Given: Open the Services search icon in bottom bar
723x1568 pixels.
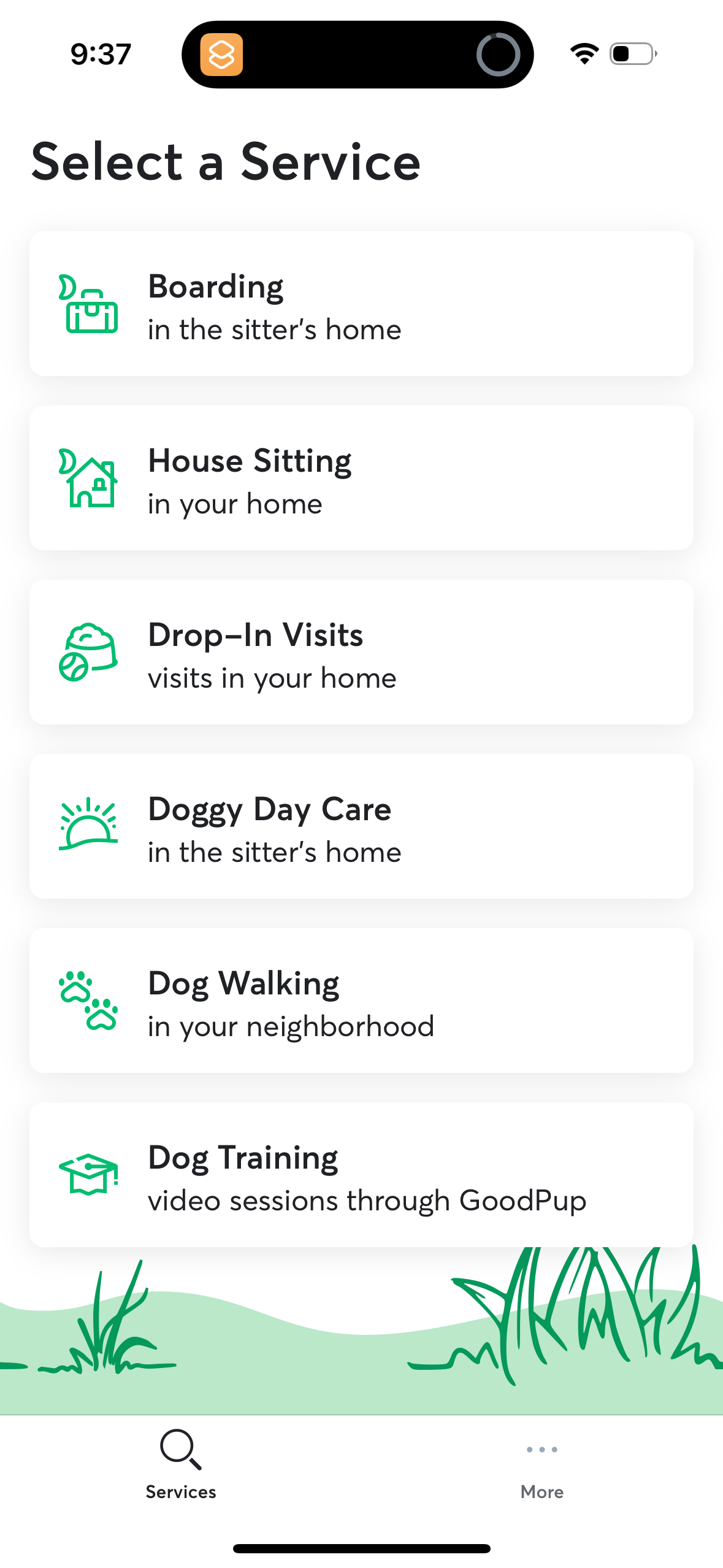Looking at the screenshot, I should 180,1448.
